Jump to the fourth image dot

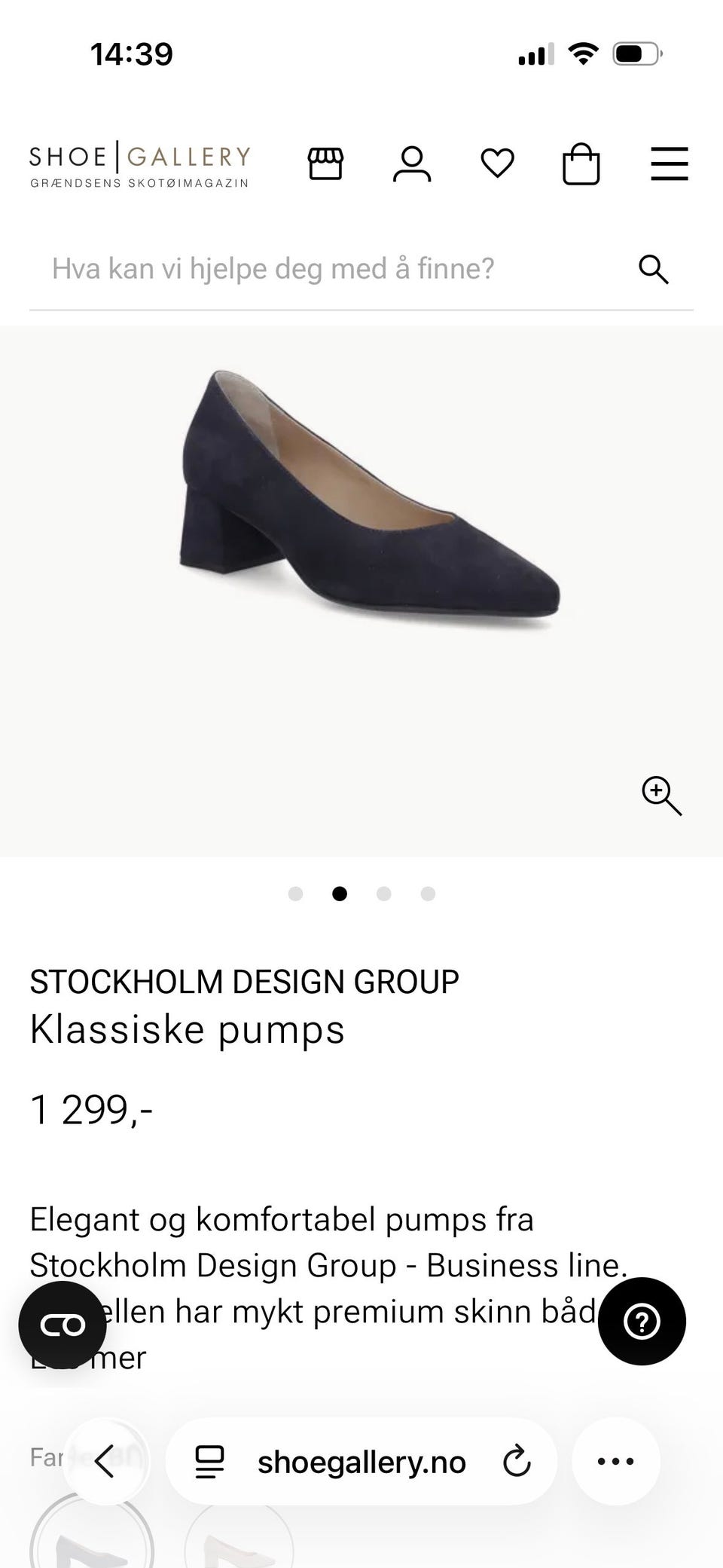pos(428,894)
